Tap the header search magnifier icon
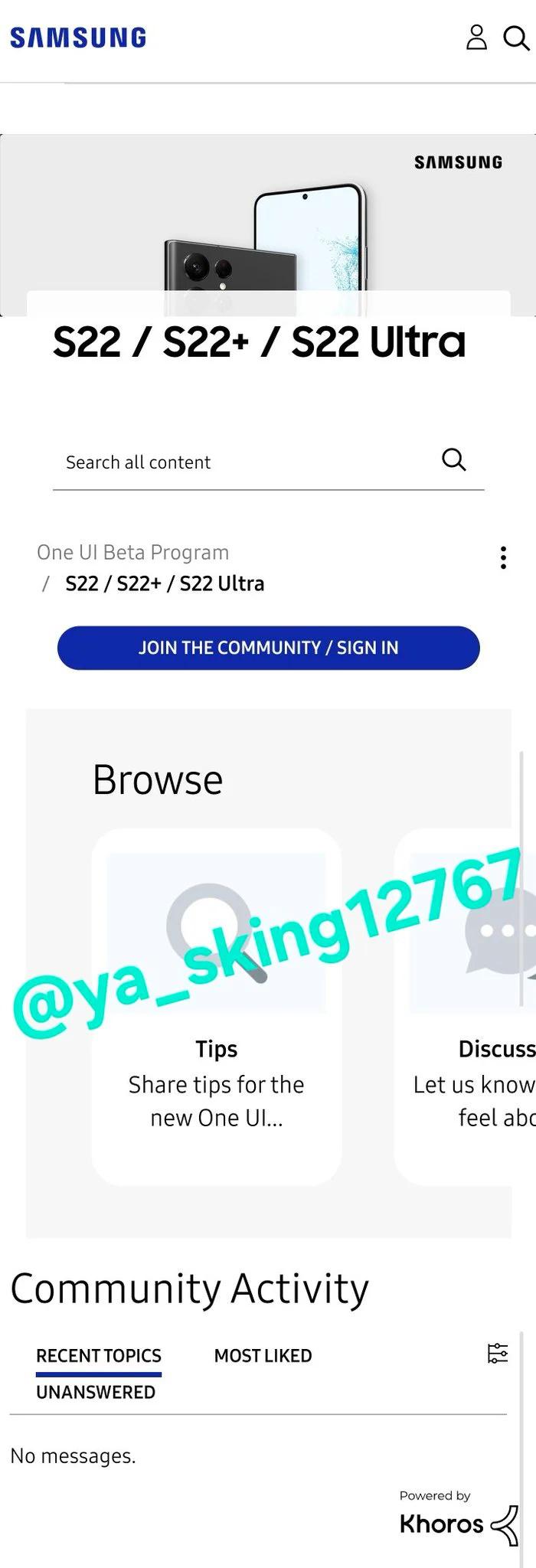 pyautogui.click(x=515, y=38)
